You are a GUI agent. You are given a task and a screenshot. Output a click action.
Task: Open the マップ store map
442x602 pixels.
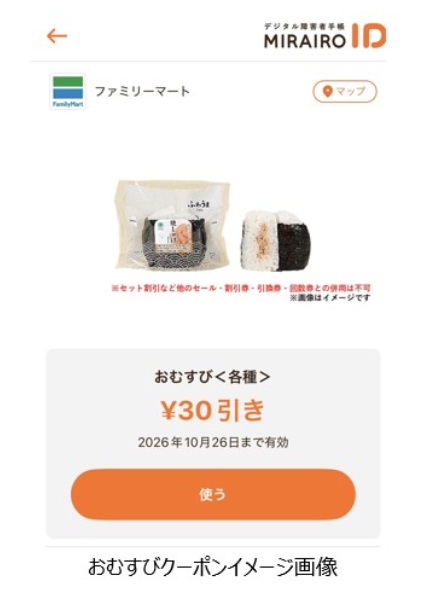click(345, 91)
